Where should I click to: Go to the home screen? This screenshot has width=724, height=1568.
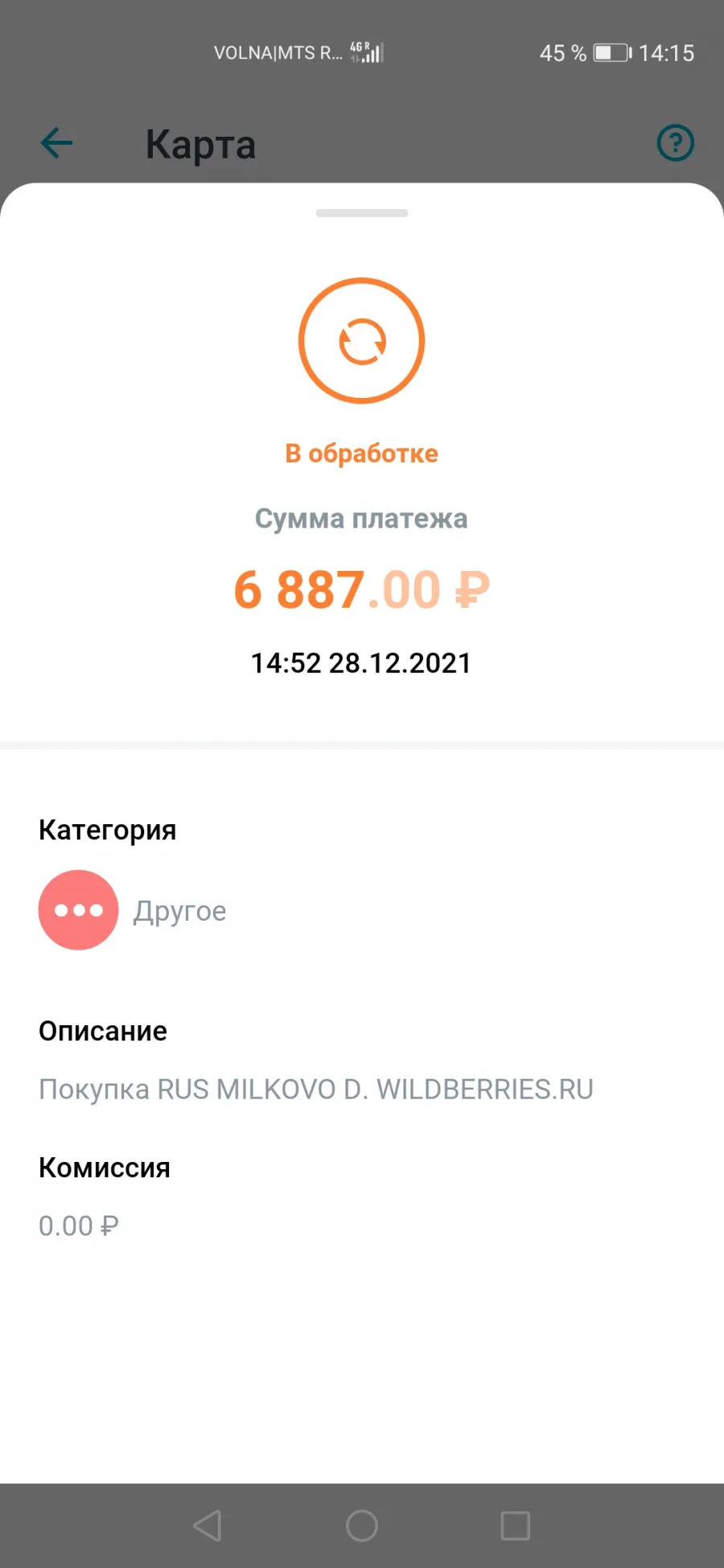[x=362, y=1525]
